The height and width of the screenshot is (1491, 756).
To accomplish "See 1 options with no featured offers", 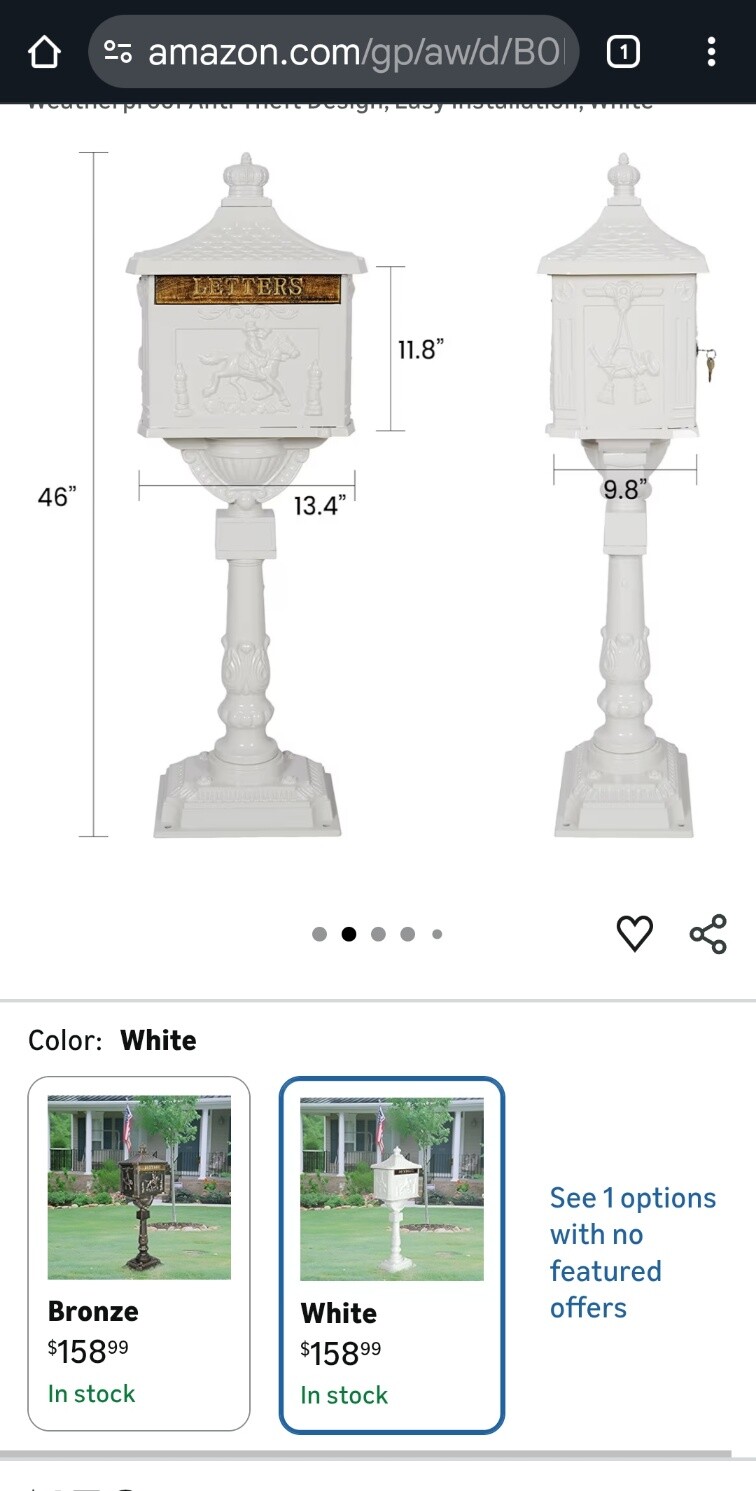I will tap(632, 1252).
